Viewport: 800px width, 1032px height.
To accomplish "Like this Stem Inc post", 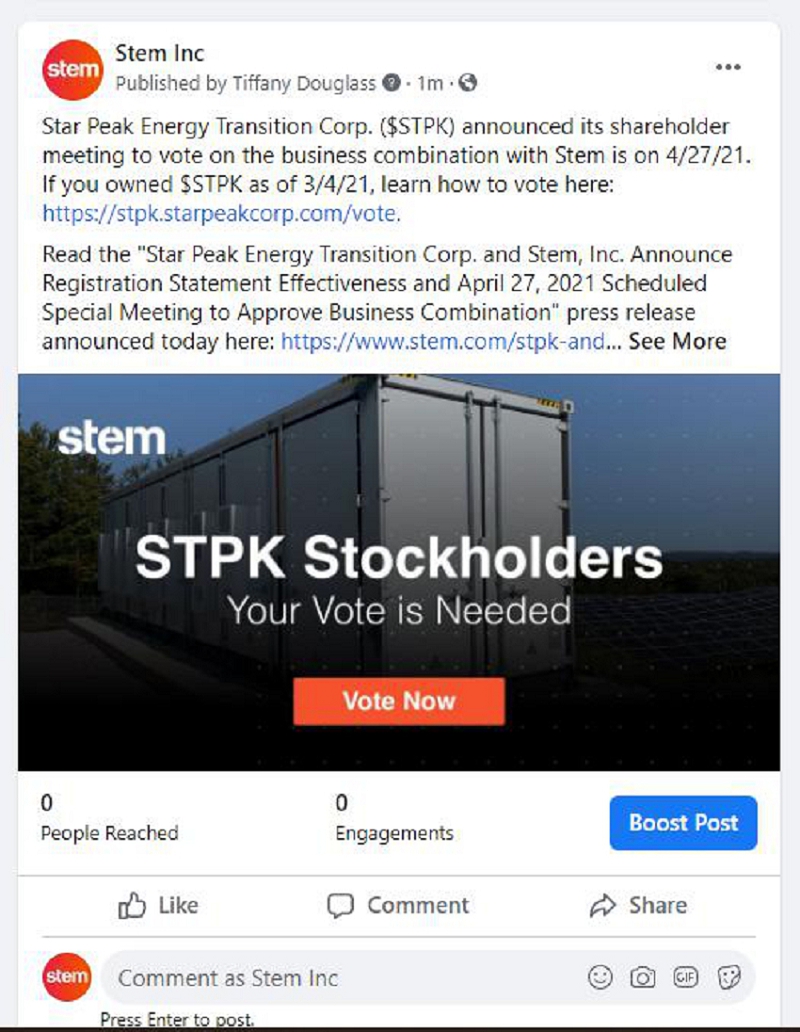I will click(159, 905).
